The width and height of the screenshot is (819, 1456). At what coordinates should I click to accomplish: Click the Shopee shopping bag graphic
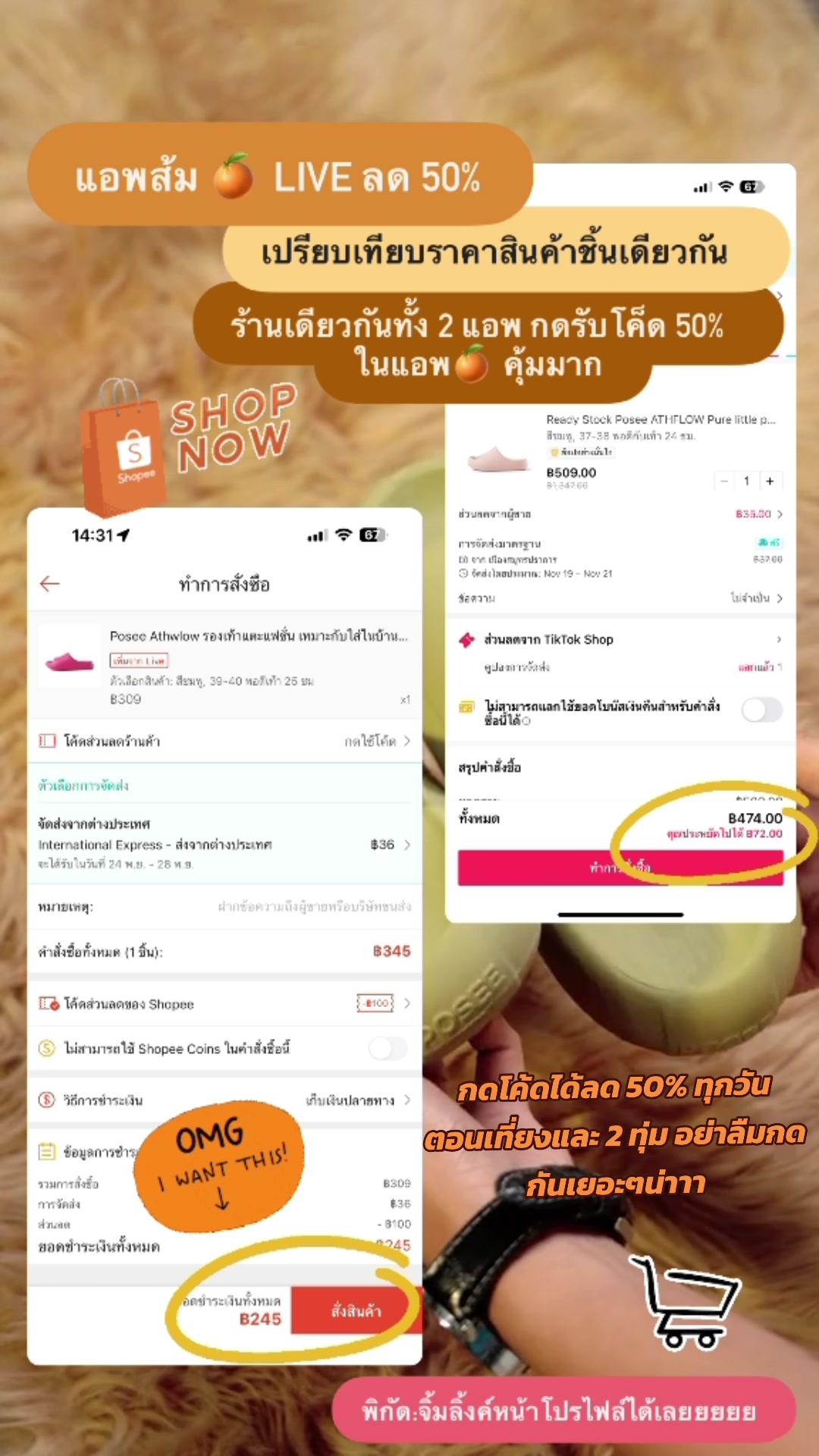125,455
